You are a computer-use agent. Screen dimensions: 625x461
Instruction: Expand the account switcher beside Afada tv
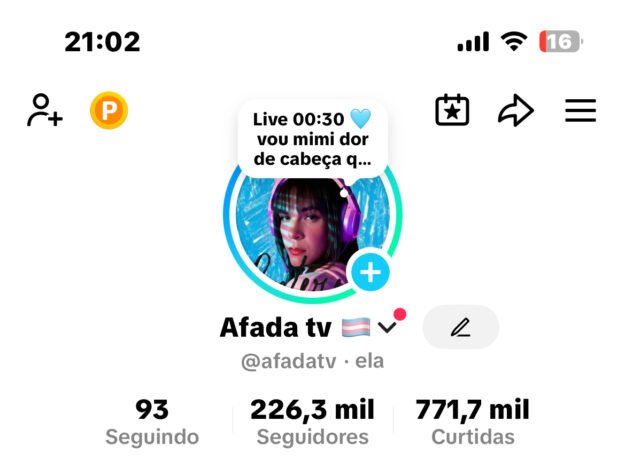pyautogui.click(x=389, y=327)
